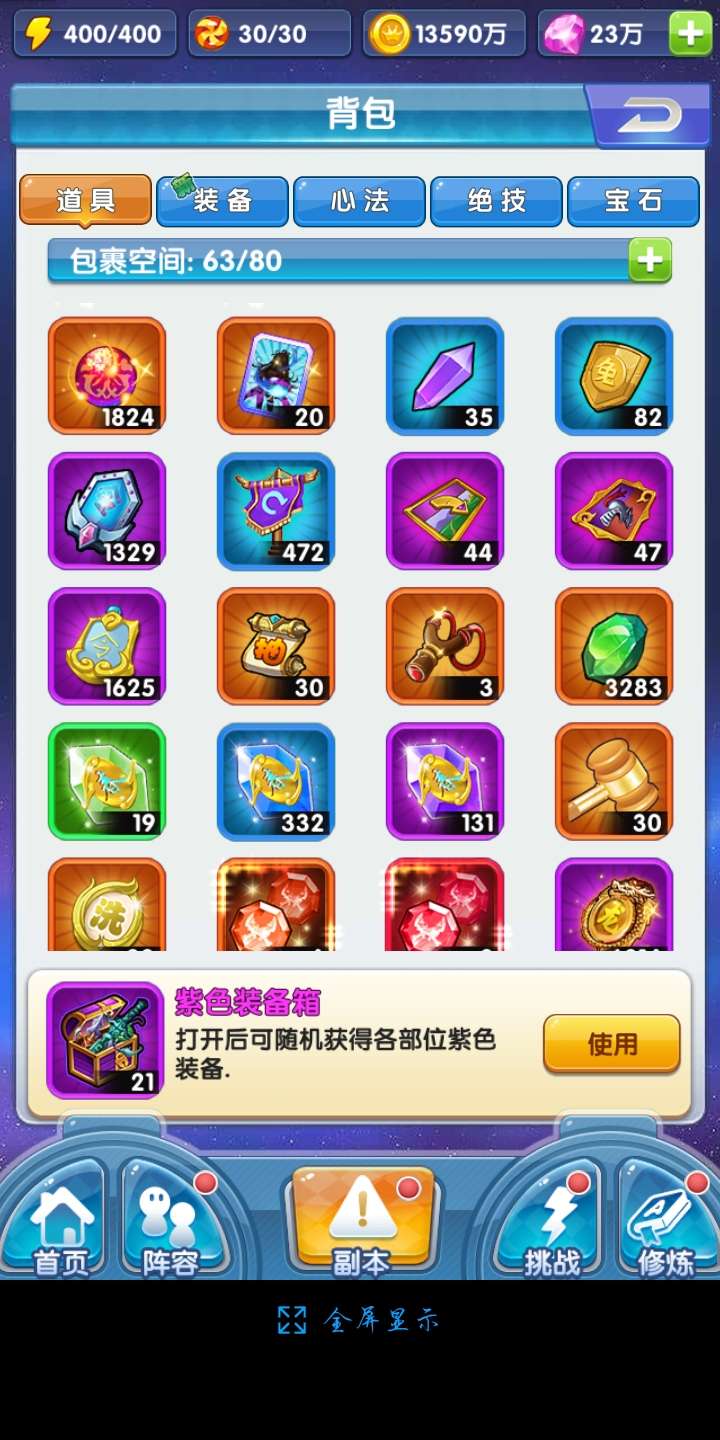Switch to the 宝石 tab
The image size is (720, 1440).
coord(633,201)
